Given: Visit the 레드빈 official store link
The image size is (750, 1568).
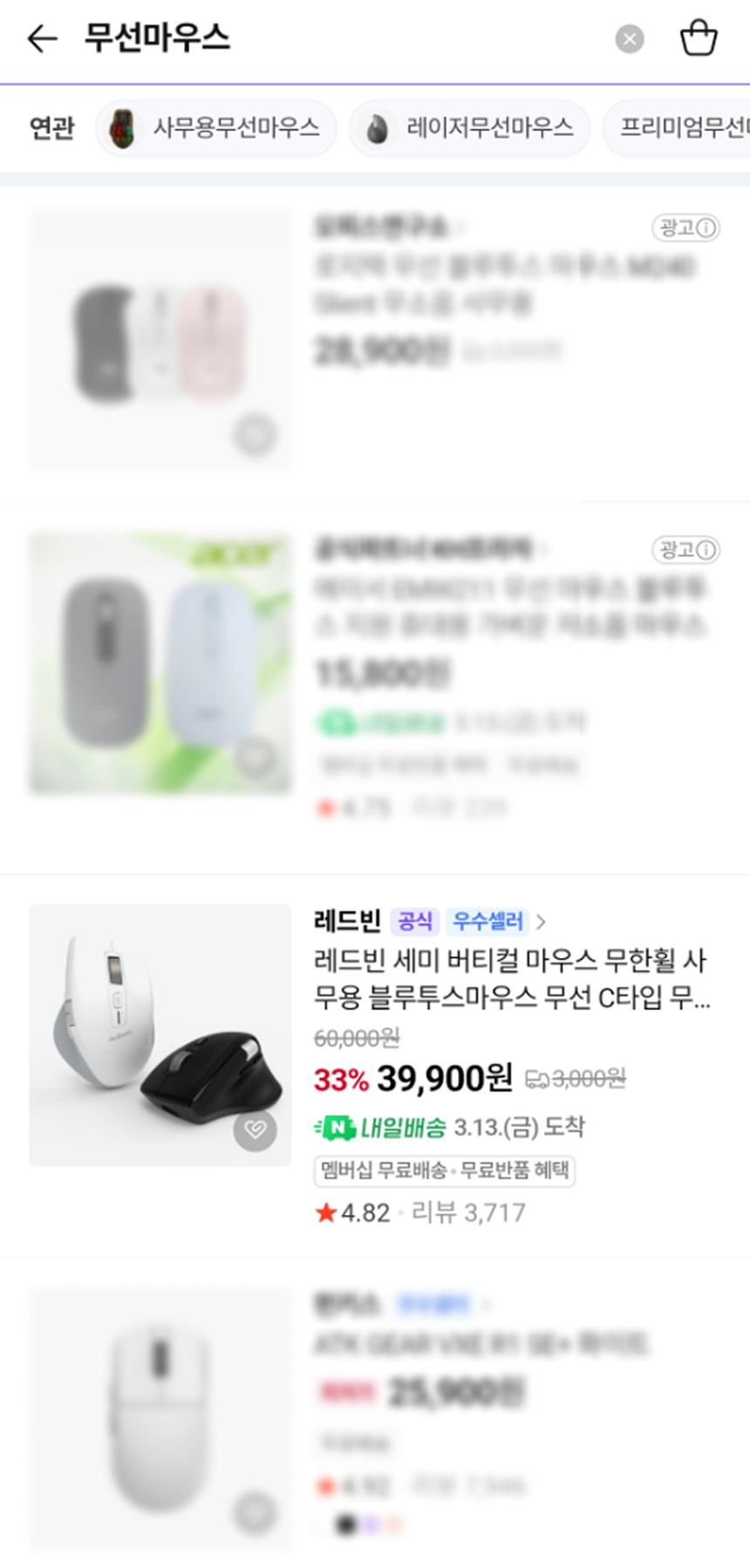Looking at the screenshot, I should point(349,920).
